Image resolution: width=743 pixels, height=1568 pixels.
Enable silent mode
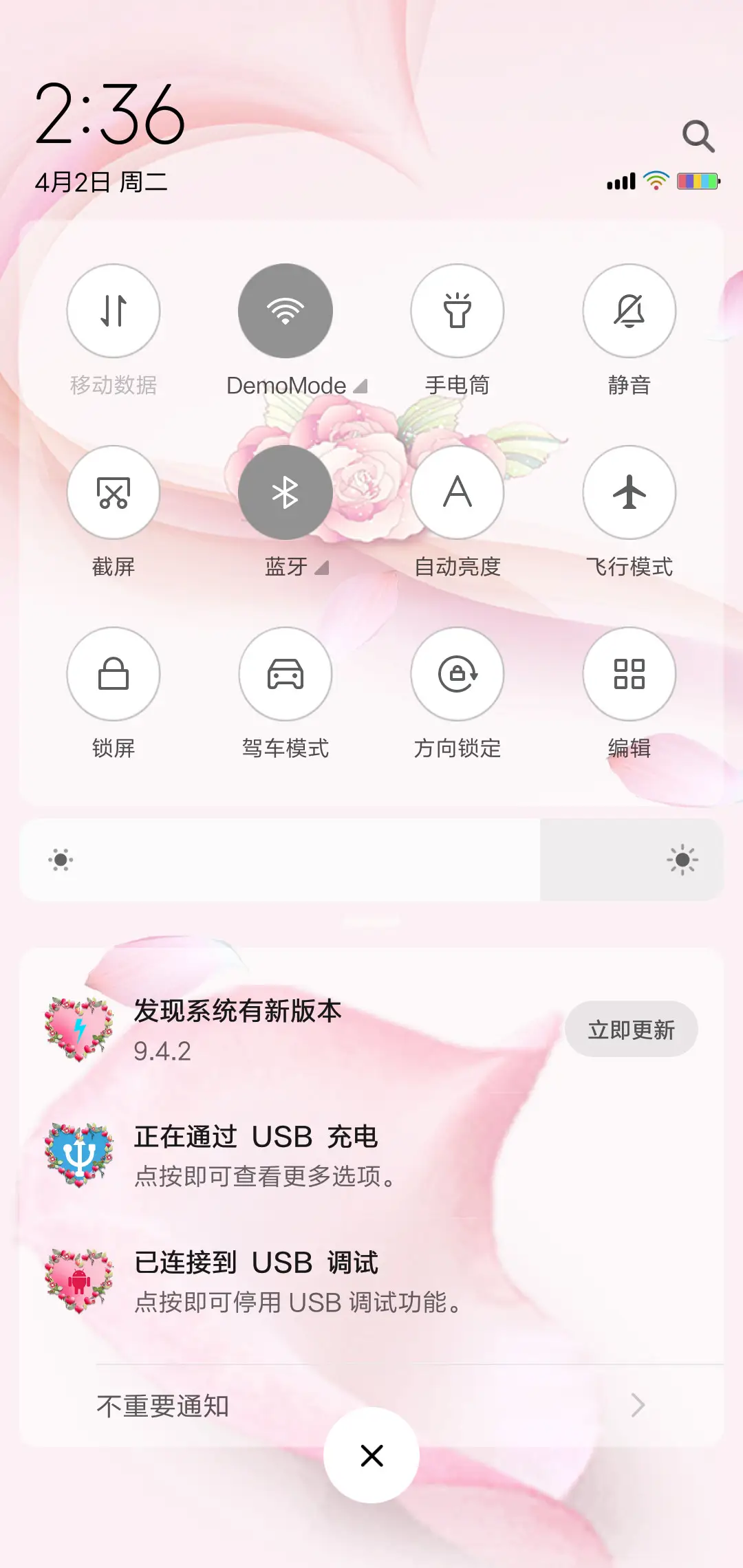(629, 311)
